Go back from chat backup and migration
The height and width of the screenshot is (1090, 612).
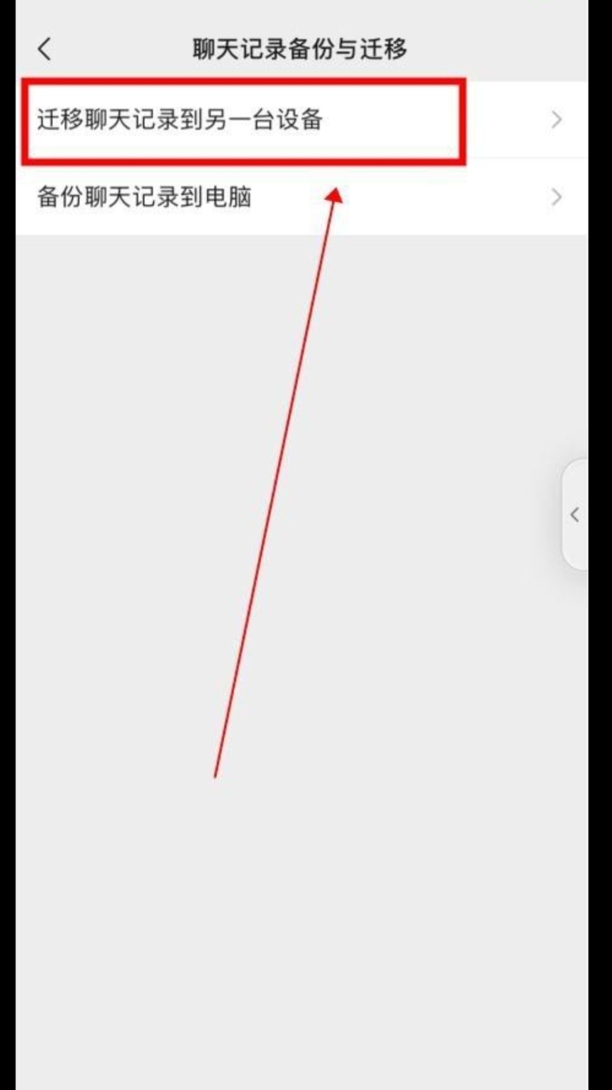click(44, 49)
